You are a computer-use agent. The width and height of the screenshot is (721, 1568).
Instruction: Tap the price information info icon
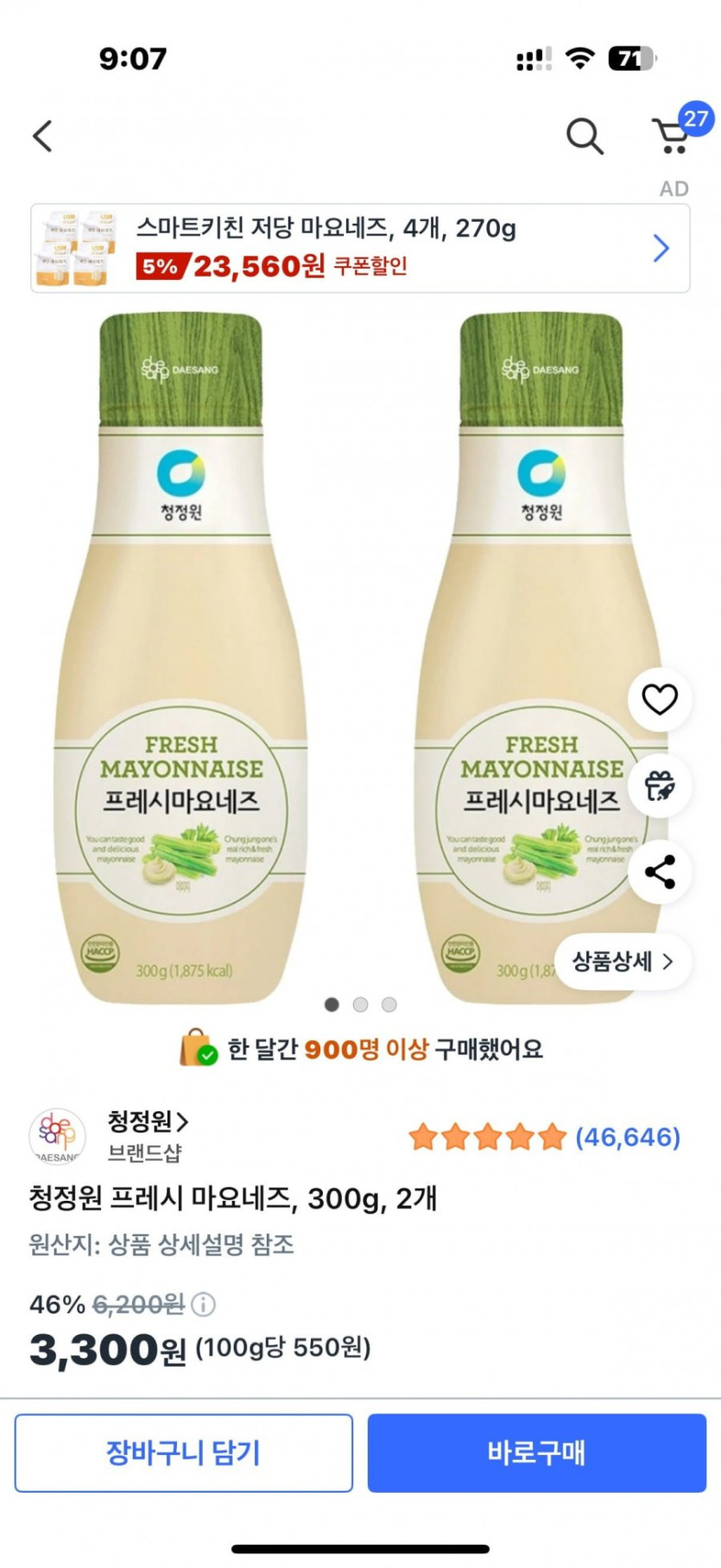pyautogui.click(x=206, y=1306)
